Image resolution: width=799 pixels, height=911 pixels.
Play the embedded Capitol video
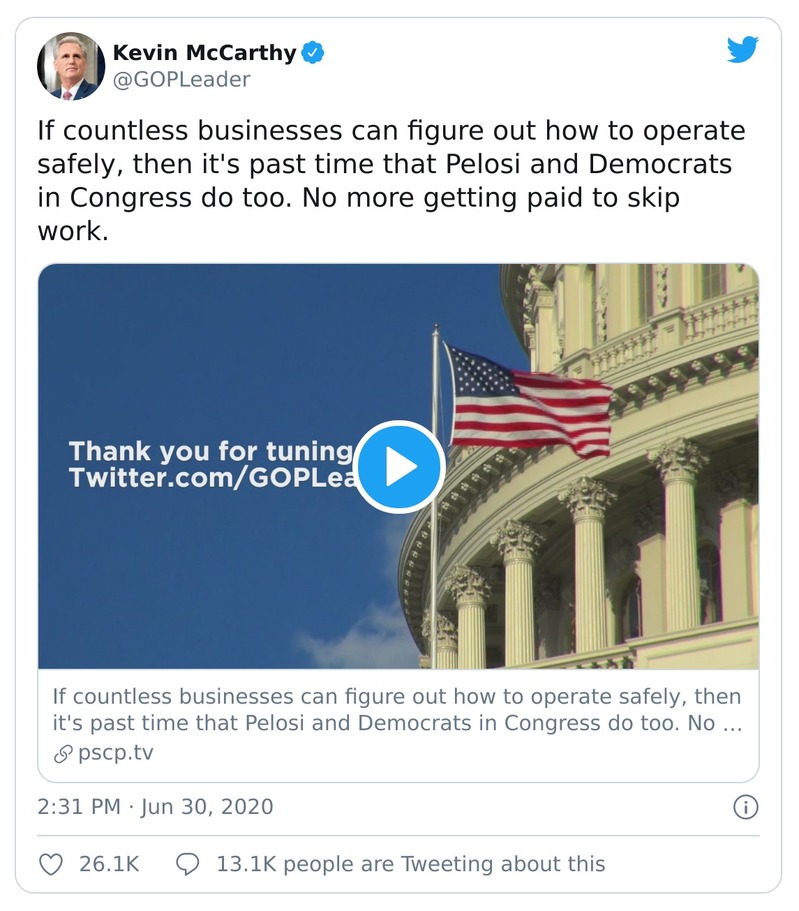point(400,466)
